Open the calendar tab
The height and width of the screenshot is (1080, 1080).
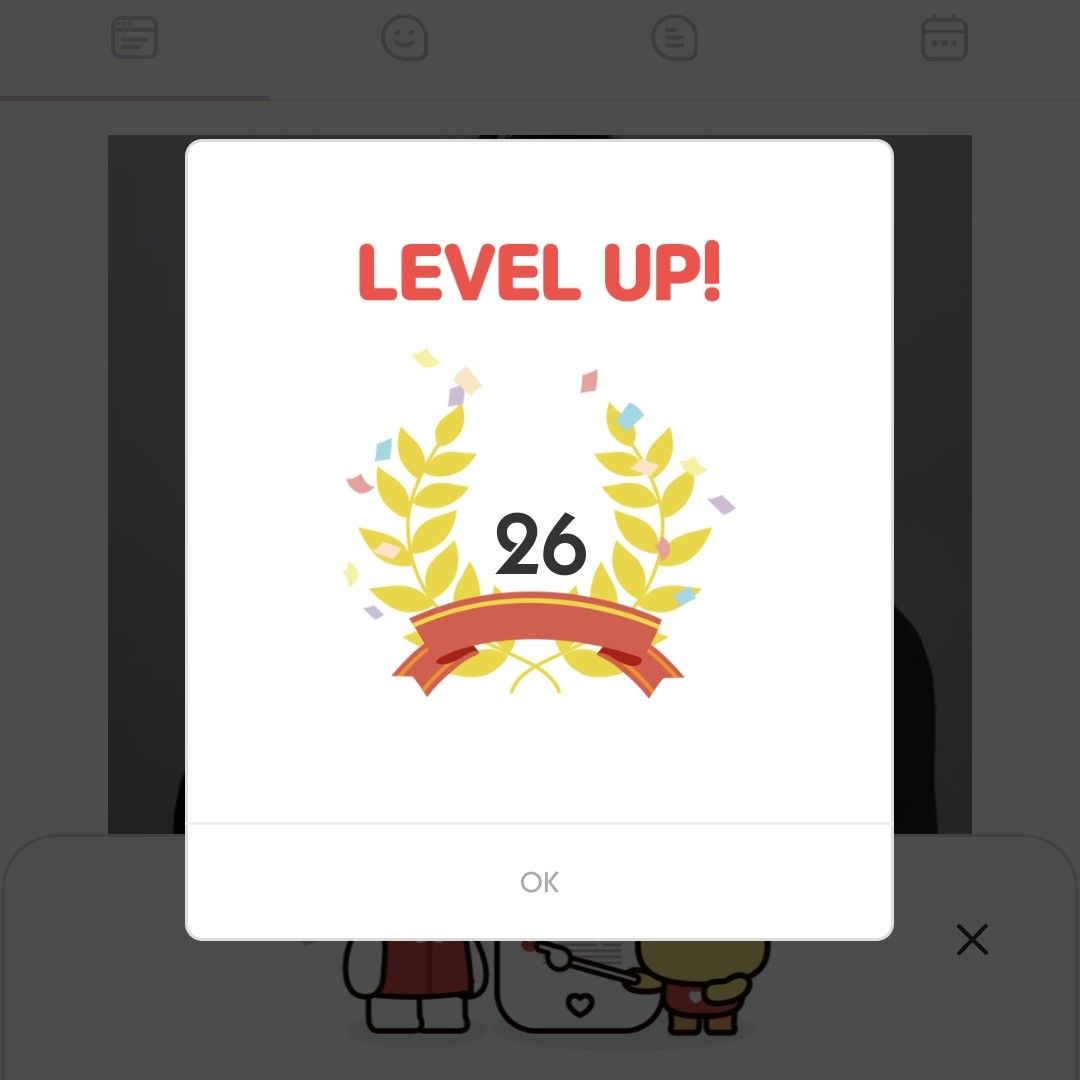coord(944,39)
